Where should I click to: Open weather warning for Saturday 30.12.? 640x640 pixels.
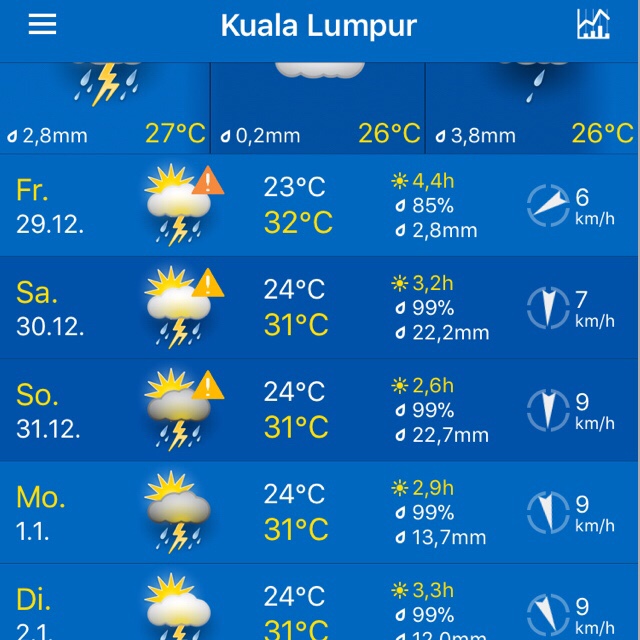209,283
